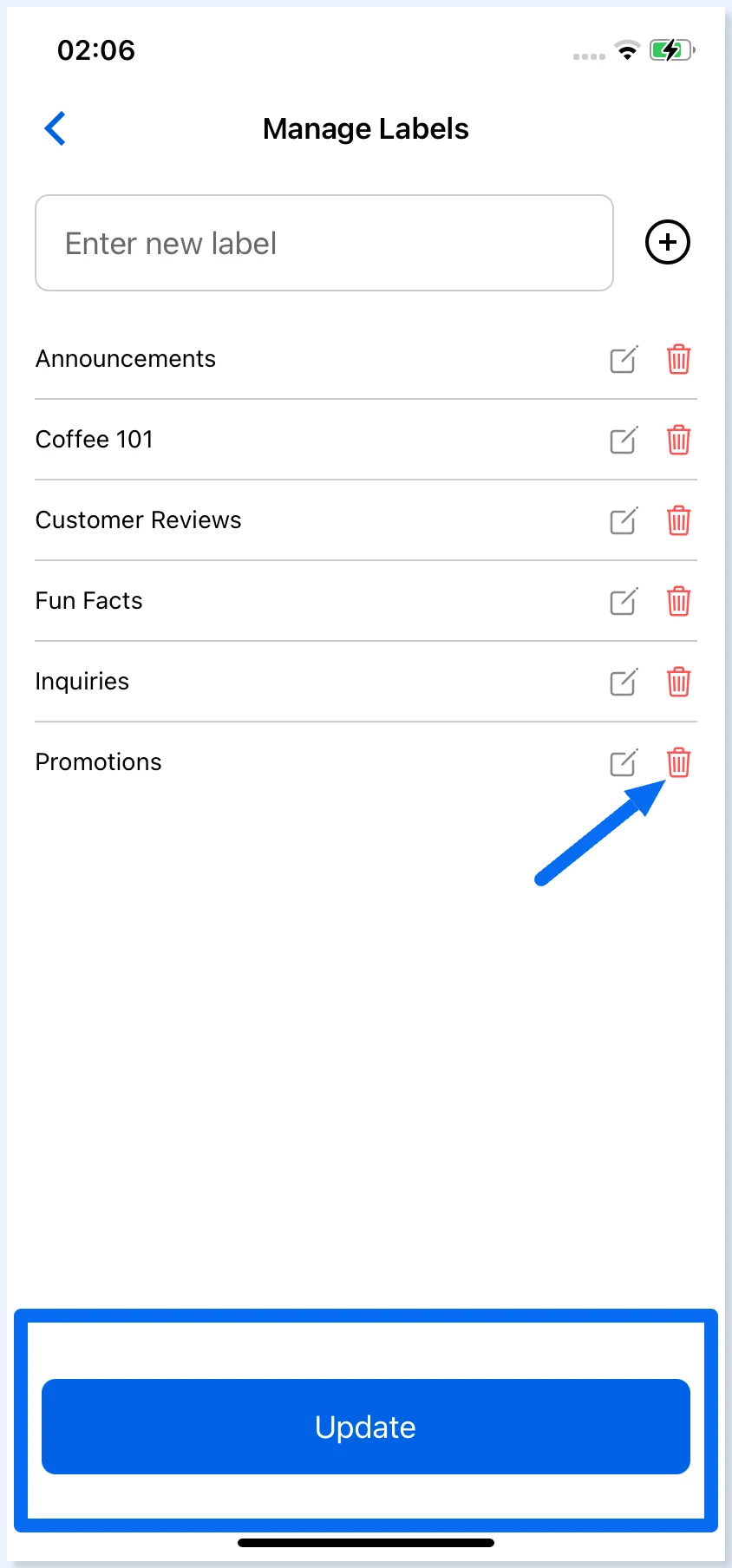Add the new label with plus icon
Image resolution: width=732 pixels, height=1568 pixels.
click(668, 242)
